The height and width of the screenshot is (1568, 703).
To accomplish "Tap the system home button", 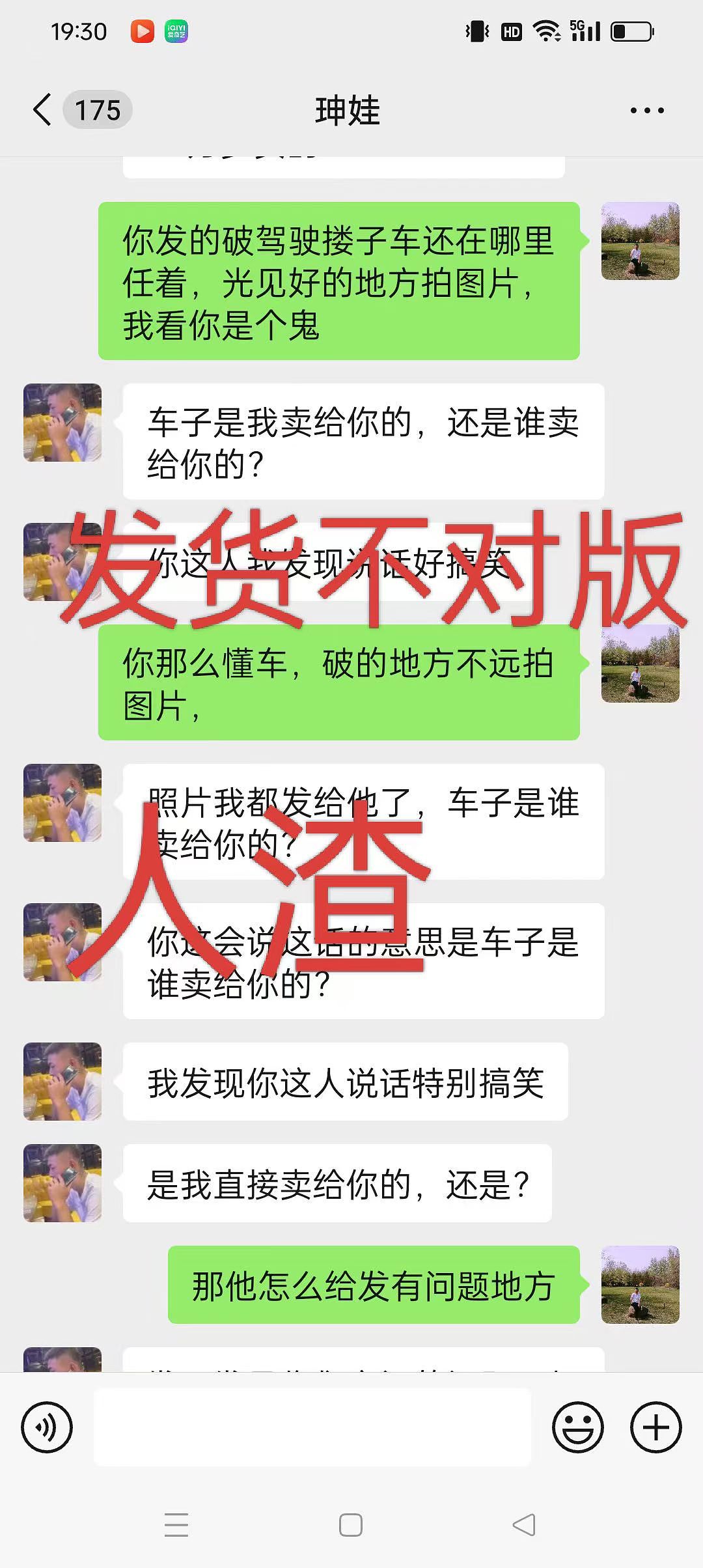I will click(x=351, y=1524).
